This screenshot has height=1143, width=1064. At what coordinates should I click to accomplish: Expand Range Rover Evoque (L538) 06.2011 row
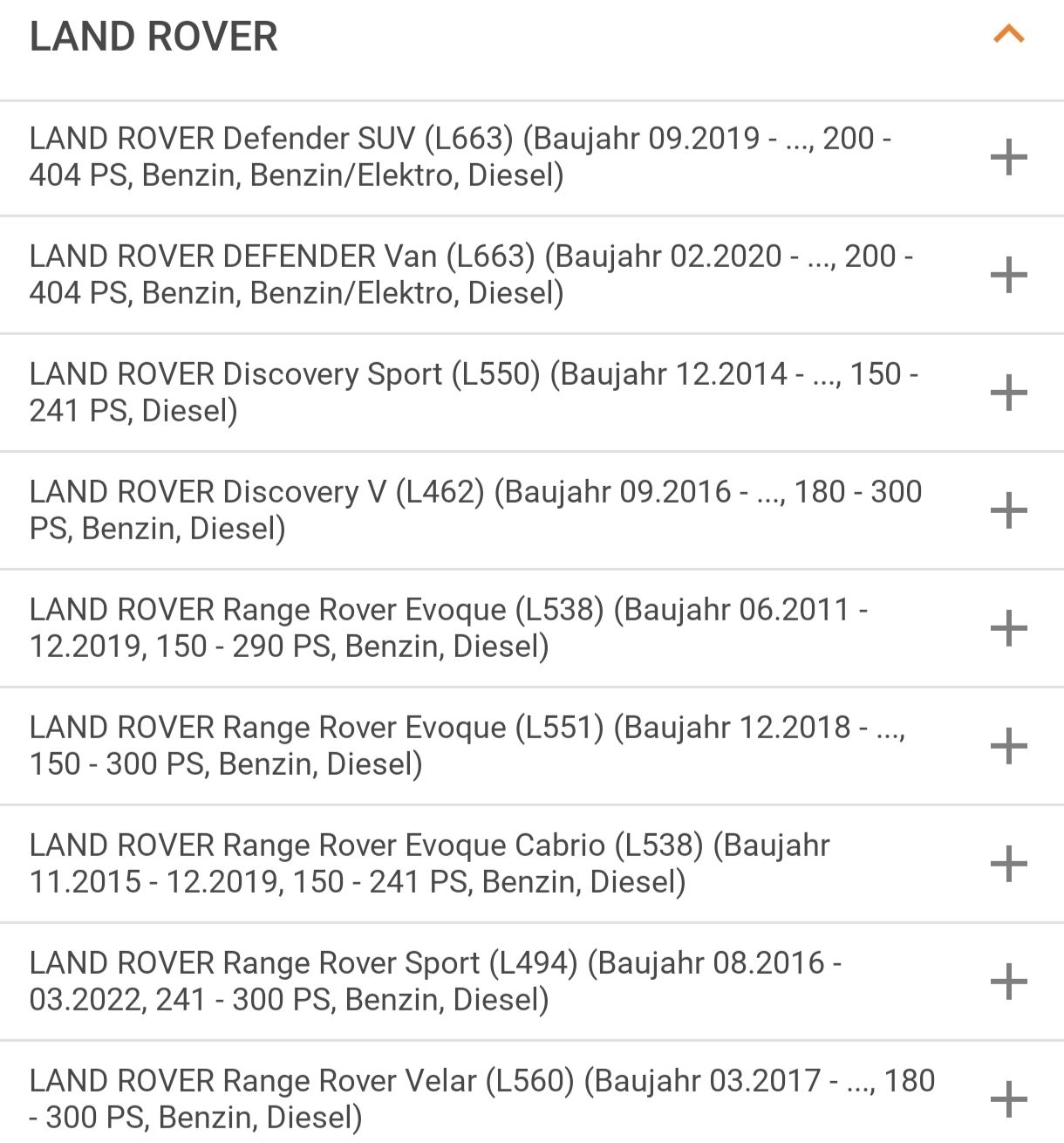[x=1008, y=628]
